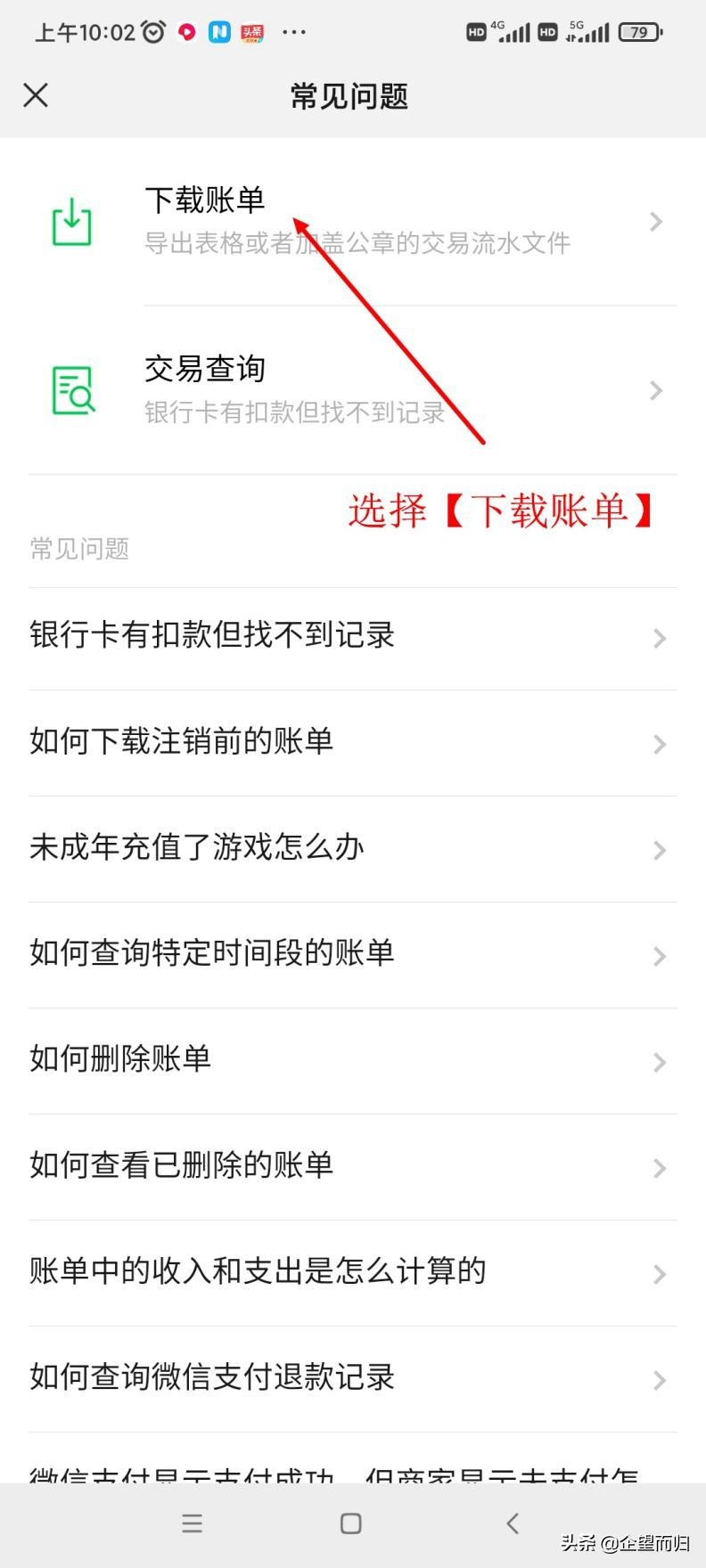Tap the green download bill icon
Image resolution: width=706 pixels, height=1568 pixels.
[72, 223]
